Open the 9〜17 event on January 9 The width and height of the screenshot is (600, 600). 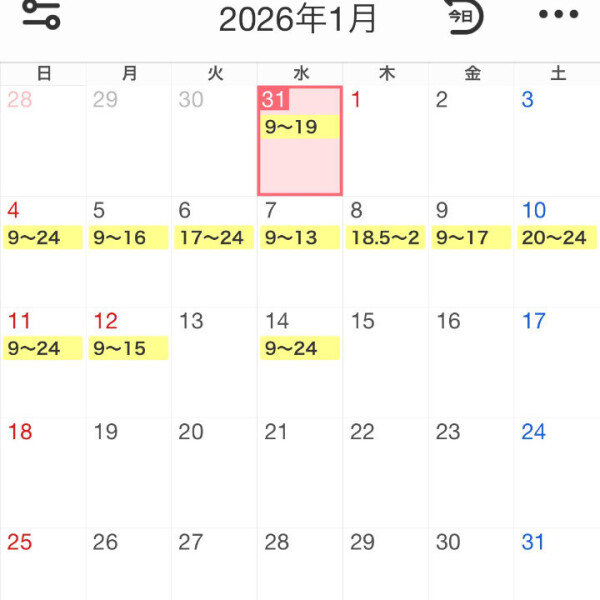point(471,238)
